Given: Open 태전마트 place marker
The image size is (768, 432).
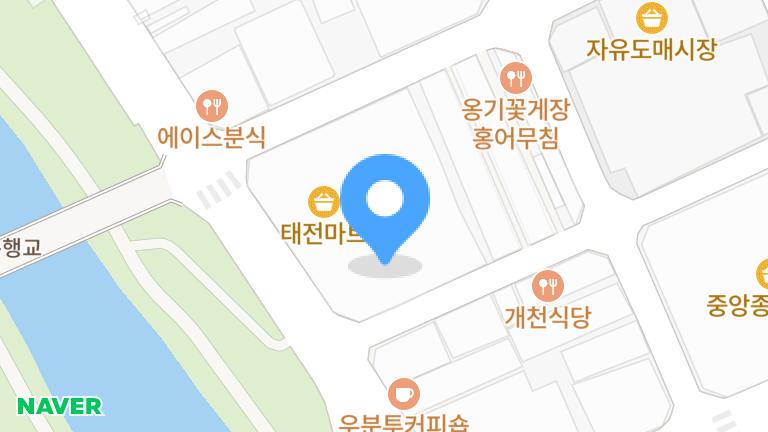Looking at the screenshot, I should (x=323, y=203).
